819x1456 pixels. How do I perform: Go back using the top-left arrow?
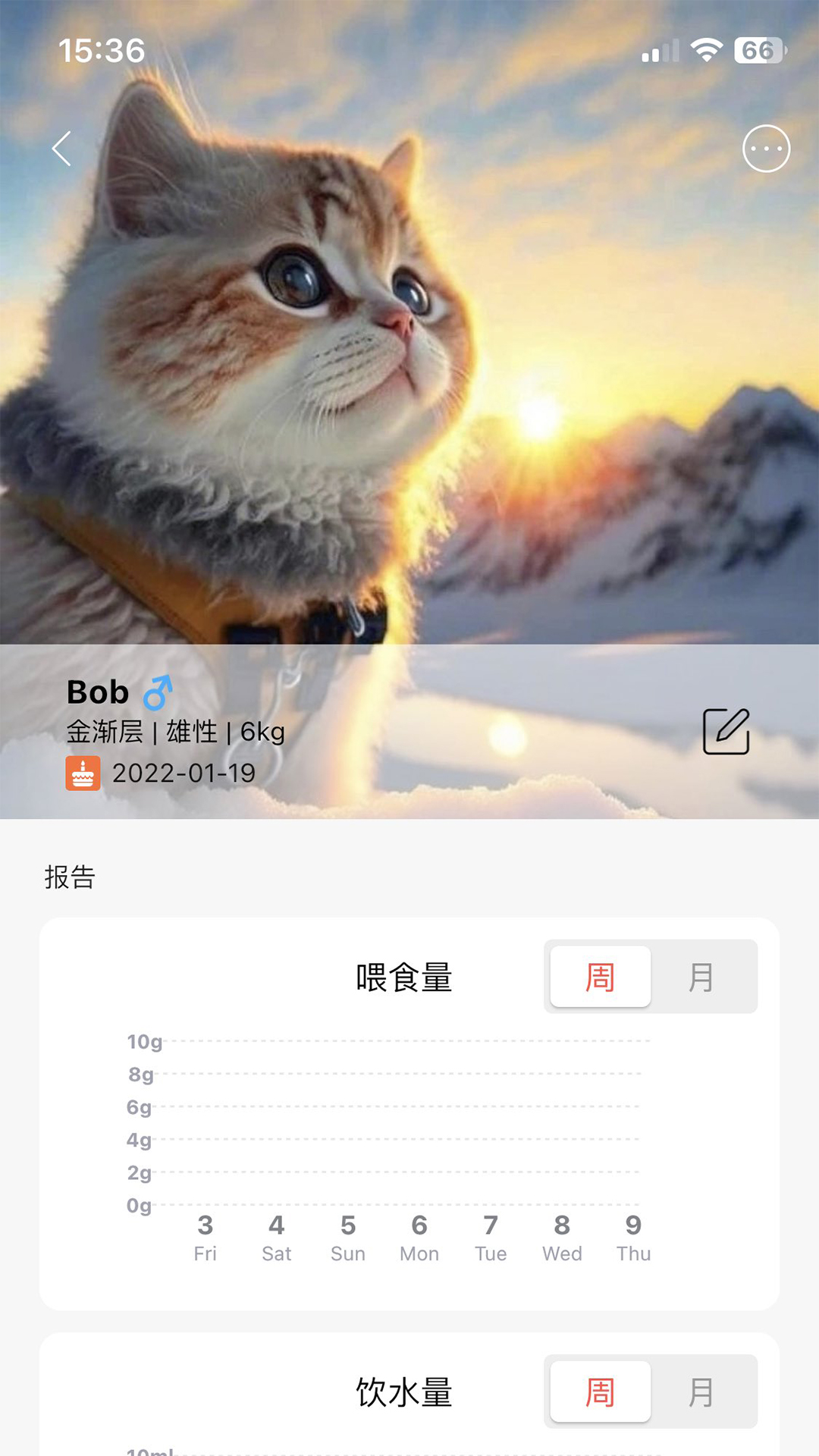click(x=62, y=149)
